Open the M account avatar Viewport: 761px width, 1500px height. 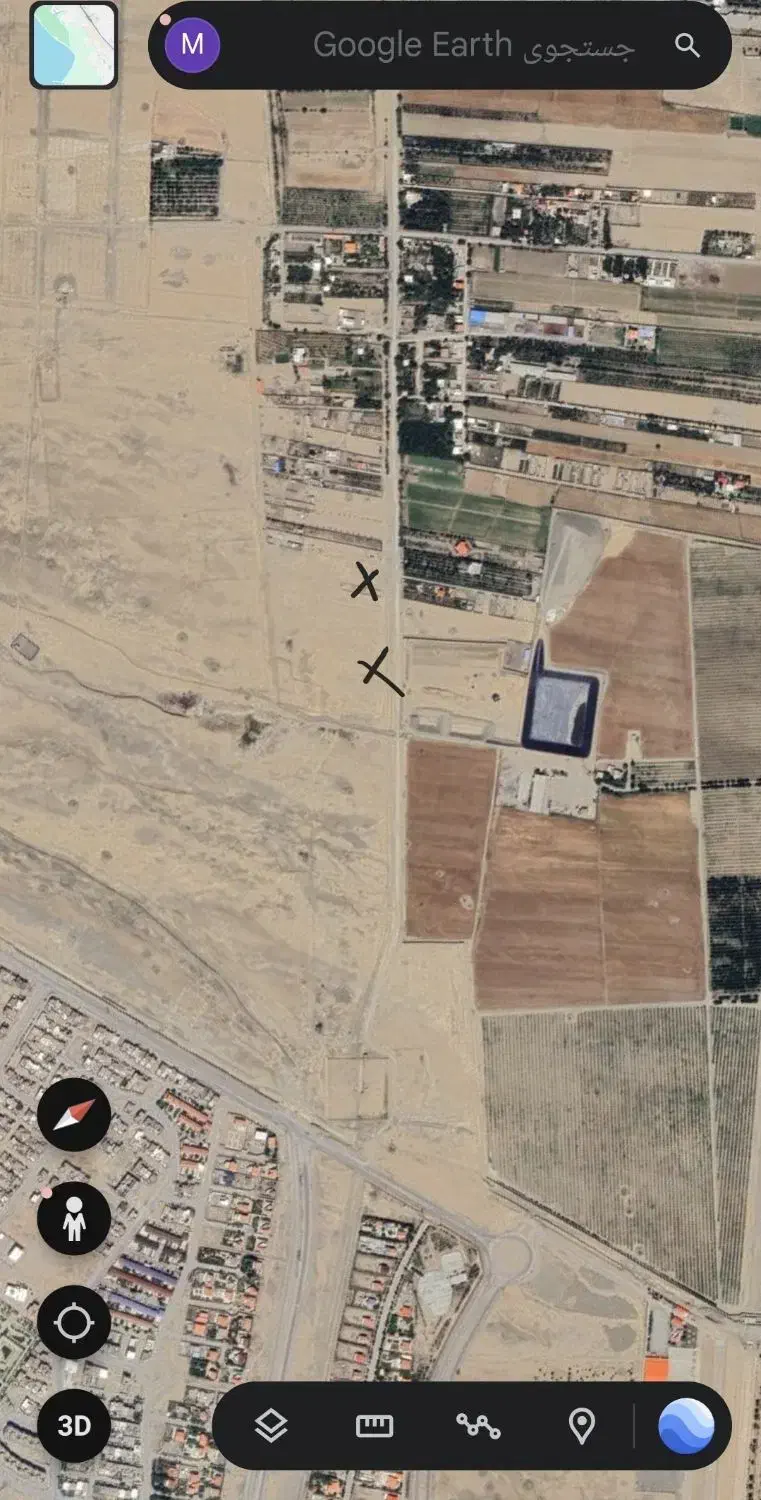(x=192, y=45)
